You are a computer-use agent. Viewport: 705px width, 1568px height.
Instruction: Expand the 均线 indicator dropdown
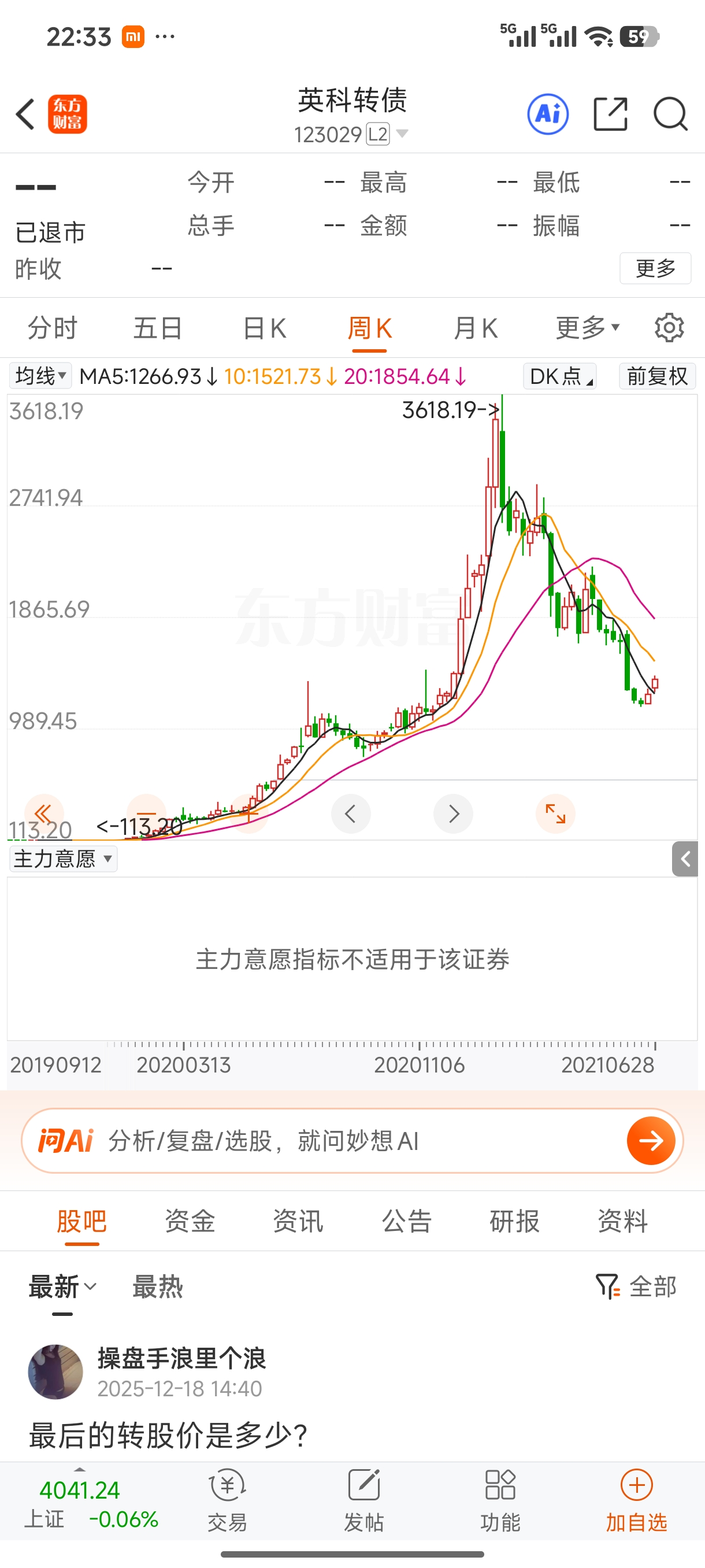(40, 376)
